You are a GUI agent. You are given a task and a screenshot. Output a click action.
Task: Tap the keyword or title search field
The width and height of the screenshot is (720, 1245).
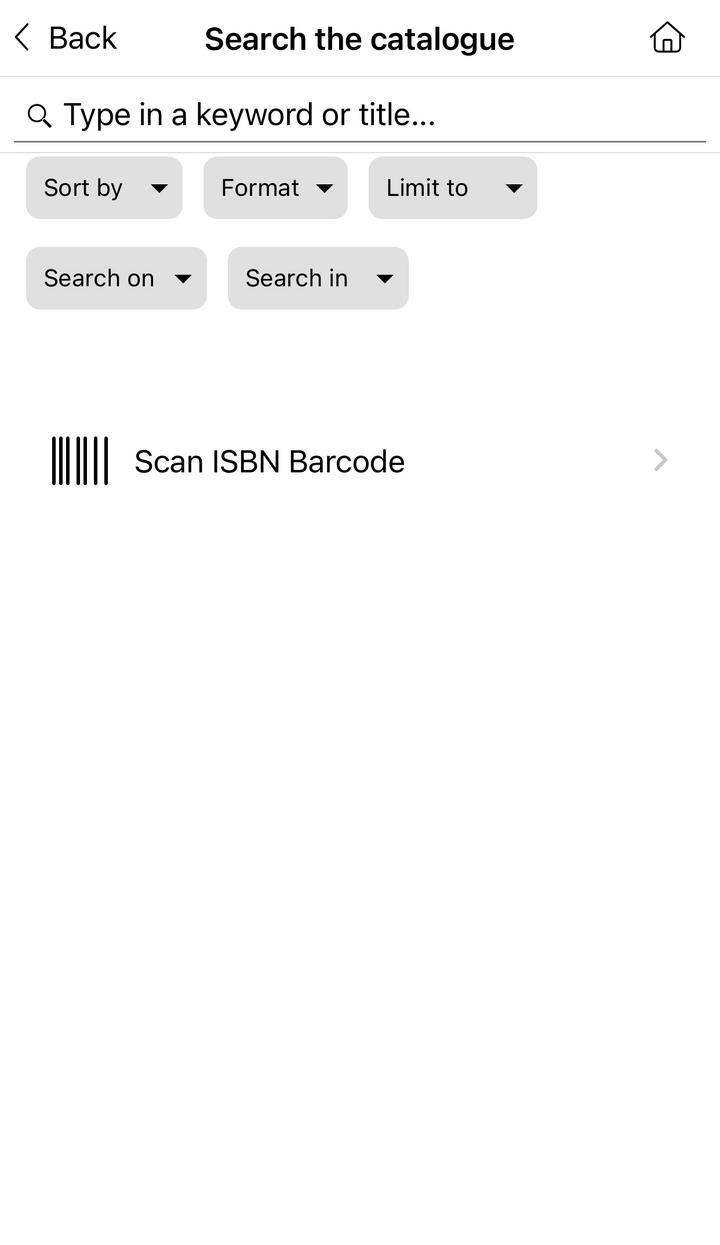[360, 115]
